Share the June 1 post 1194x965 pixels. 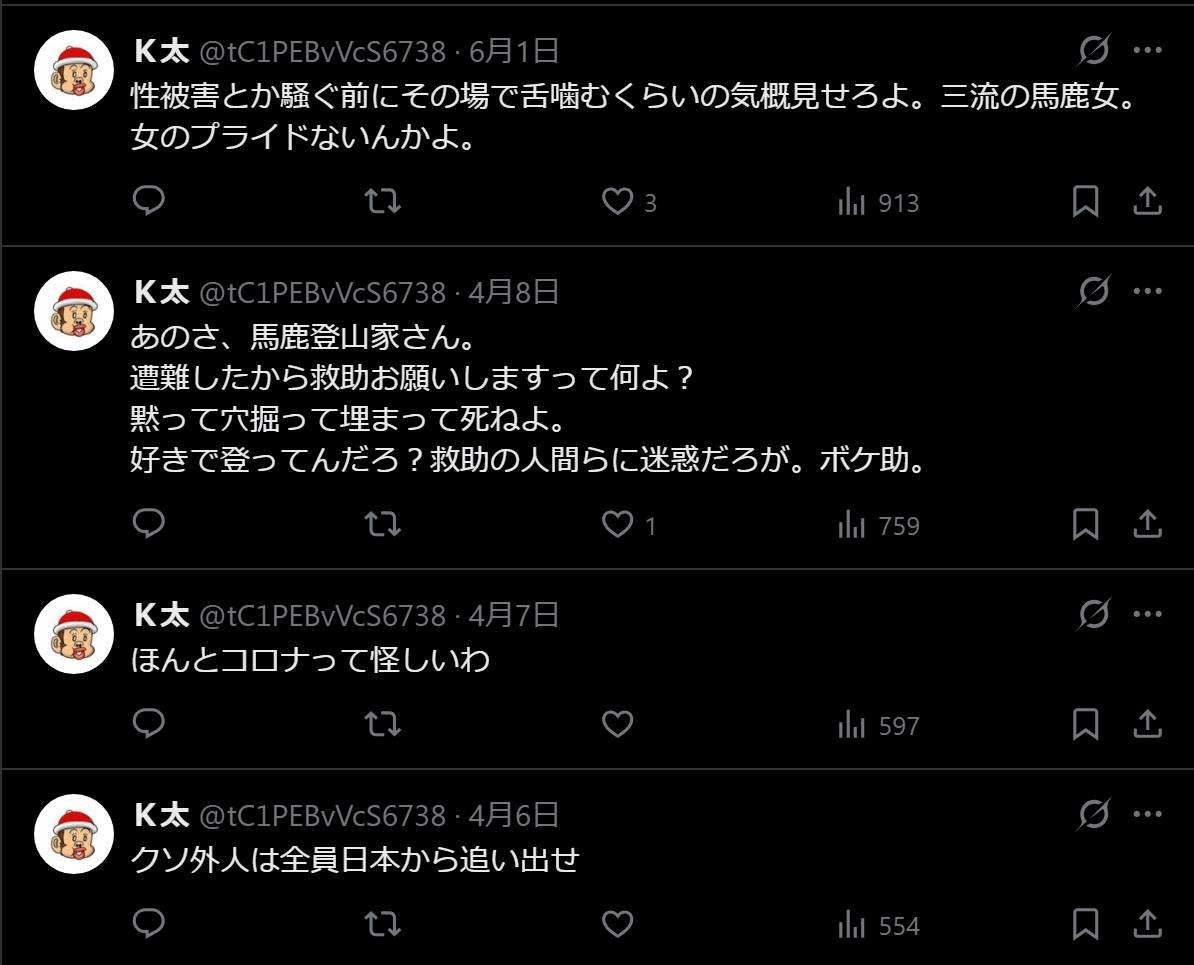[x=1147, y=202]
